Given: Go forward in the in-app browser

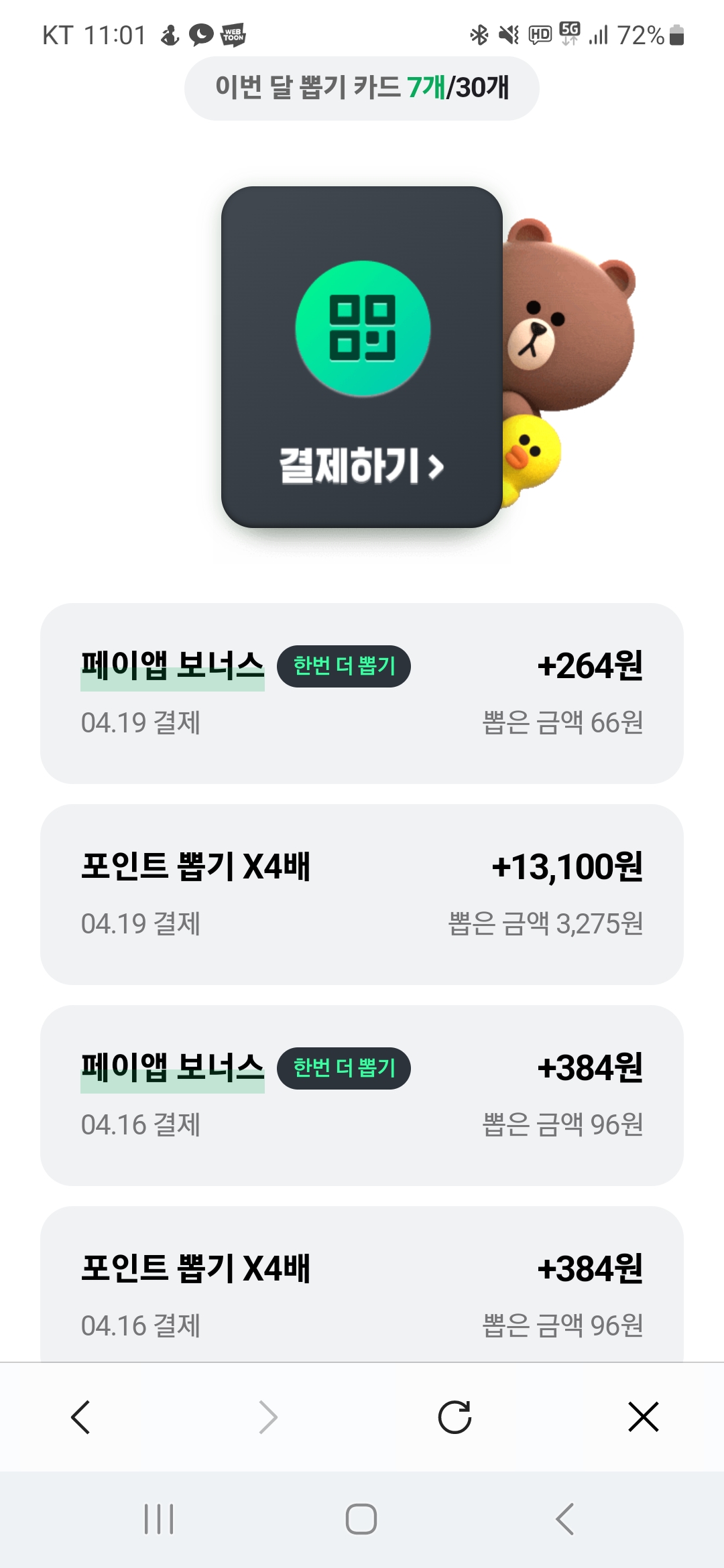Looking at the screenshot, I should click(x=268, y=1417).
